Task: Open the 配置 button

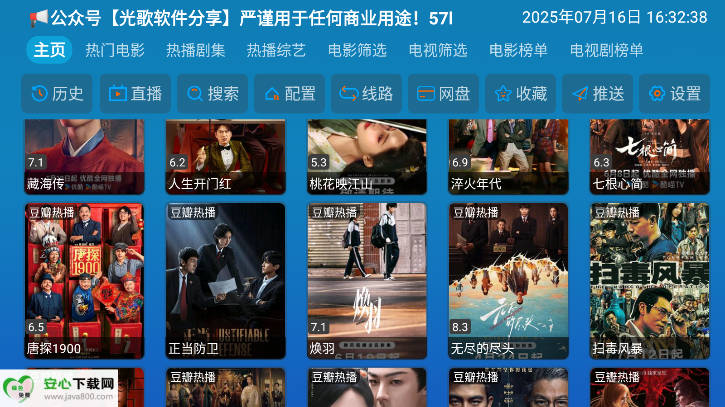Action: coord(290,94)
